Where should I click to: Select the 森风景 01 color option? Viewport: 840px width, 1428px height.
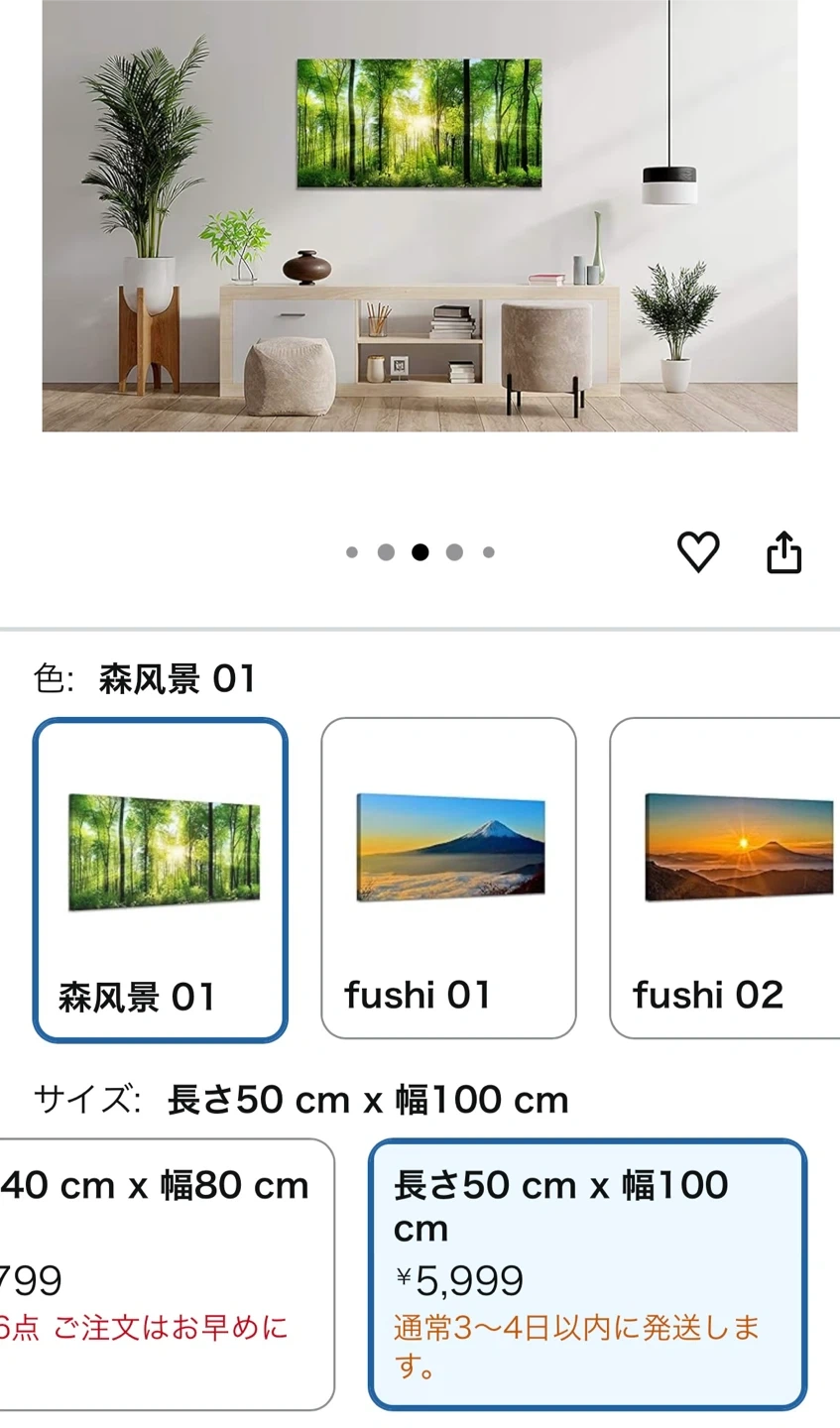pos(161,880)
